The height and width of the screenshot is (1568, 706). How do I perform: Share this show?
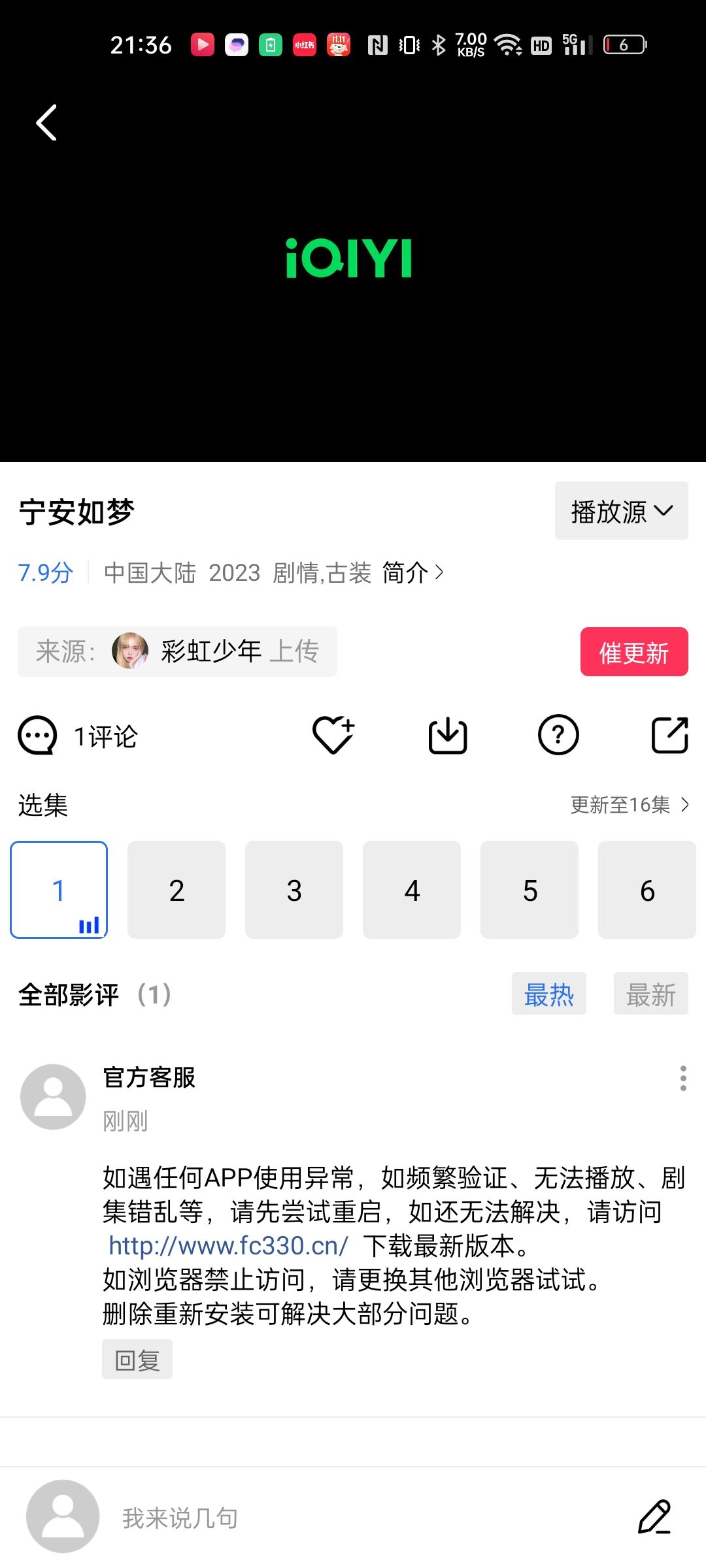[x=670, y=735]
